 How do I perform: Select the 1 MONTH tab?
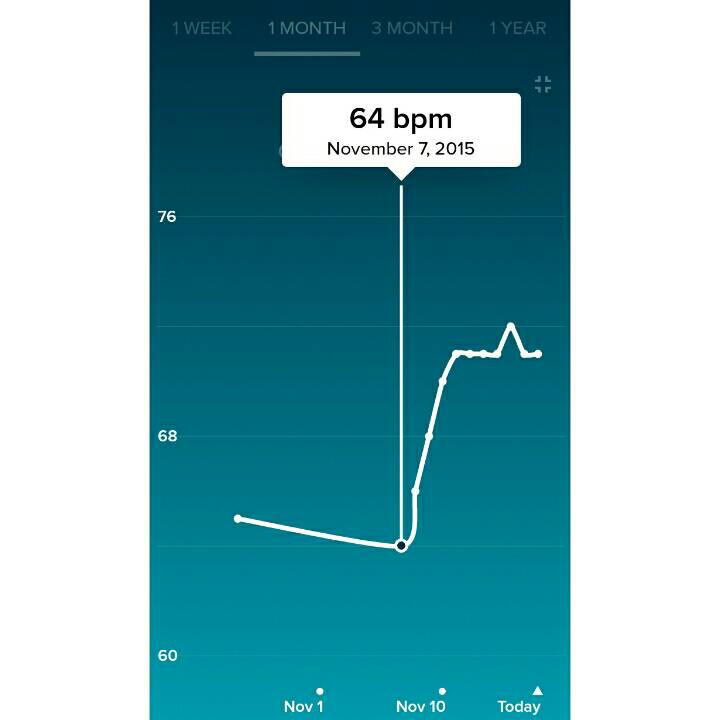click(x=307, y=28)
